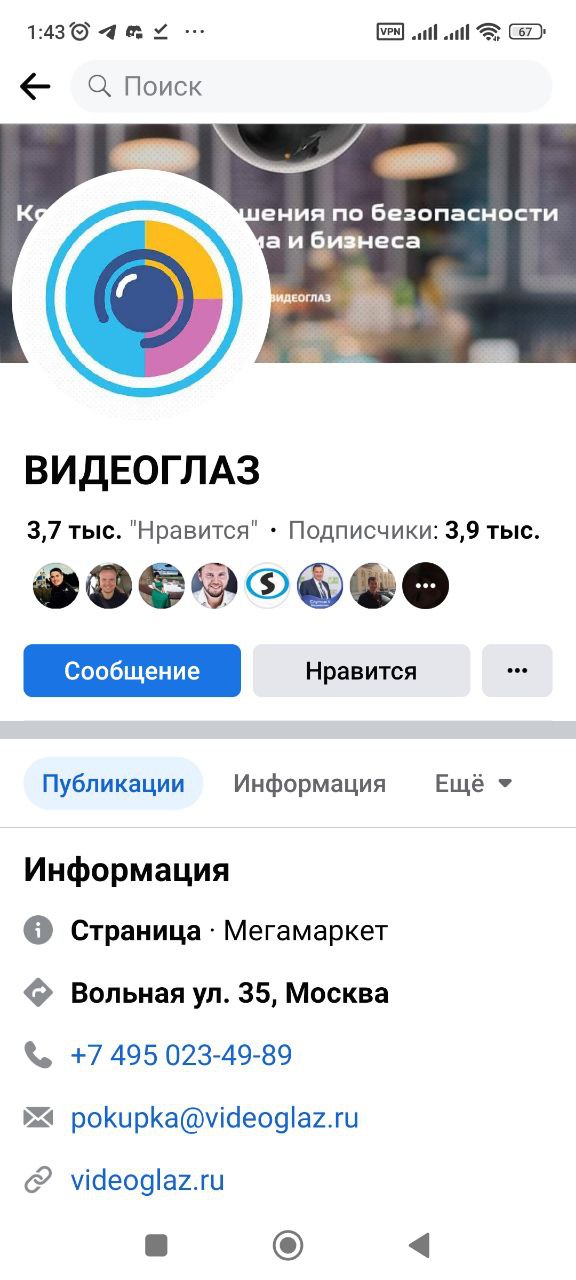Tap the system home button
This screenshot has height=1280, width=576.
tap(288, 1245)
